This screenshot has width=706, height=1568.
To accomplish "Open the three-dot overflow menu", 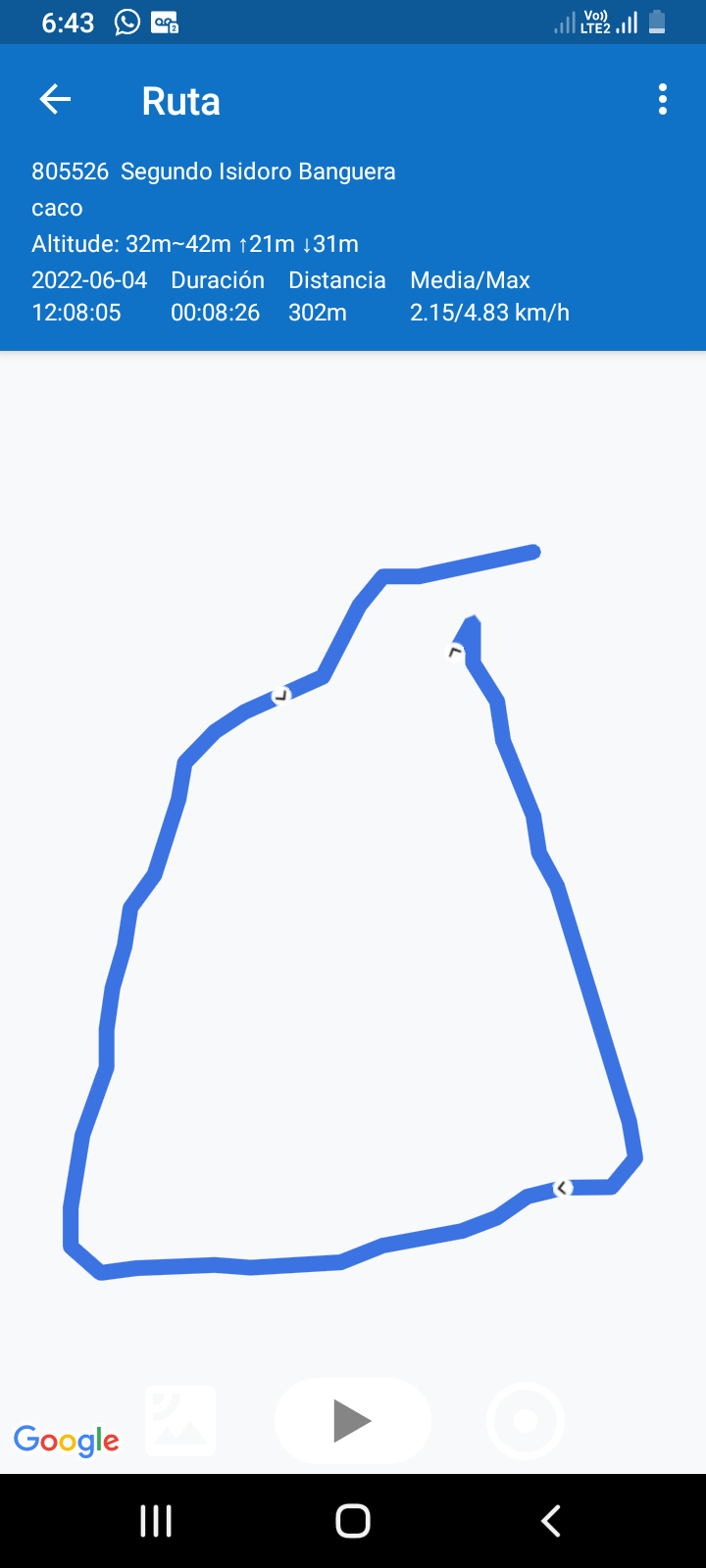I will [663, 99].
